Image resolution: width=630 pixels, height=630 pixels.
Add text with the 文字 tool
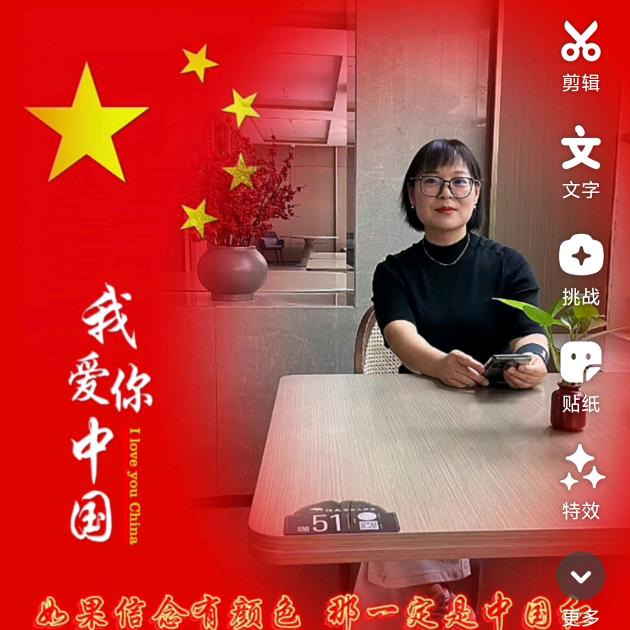(x=581, y=150)
